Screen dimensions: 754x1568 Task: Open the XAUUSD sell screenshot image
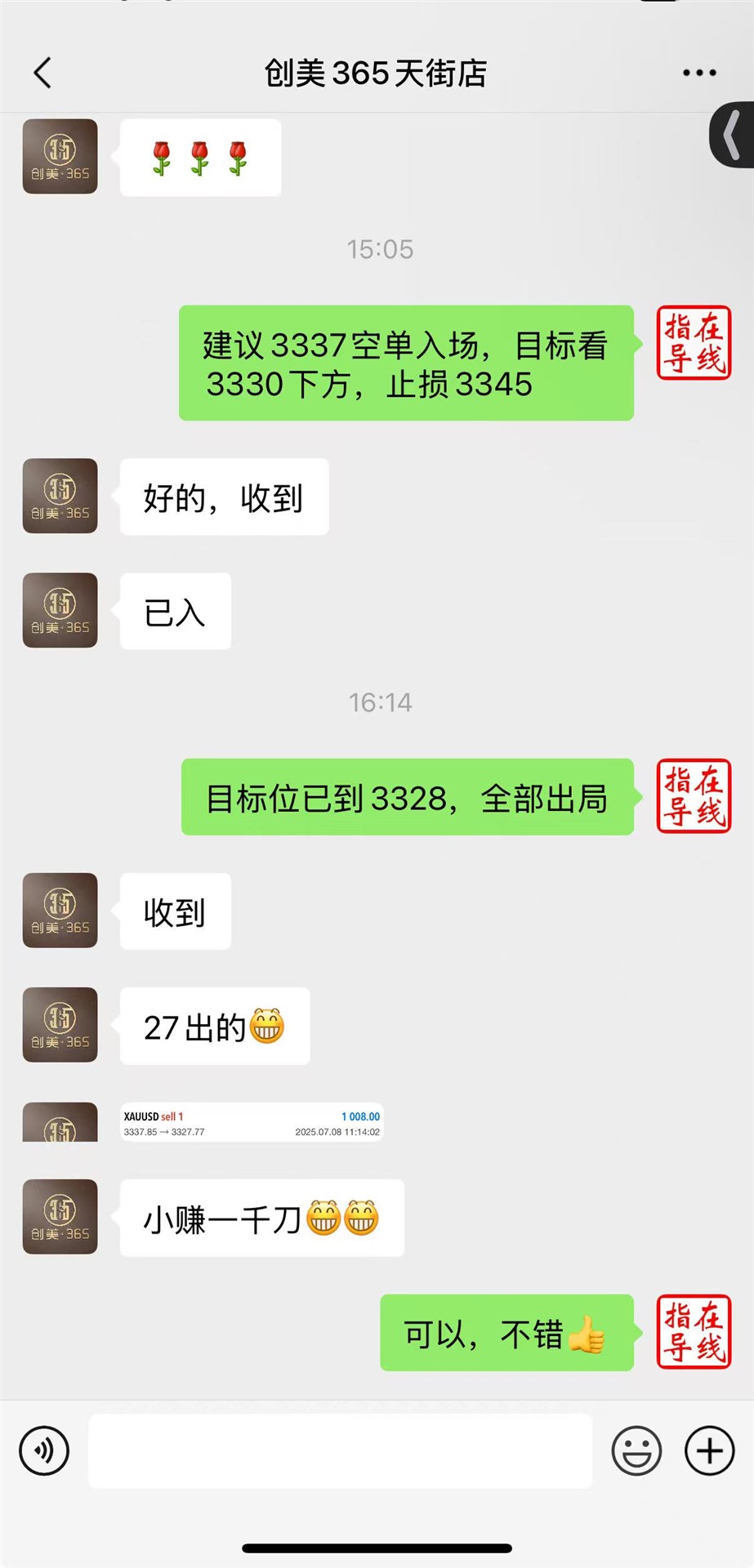pos(252,1123)
